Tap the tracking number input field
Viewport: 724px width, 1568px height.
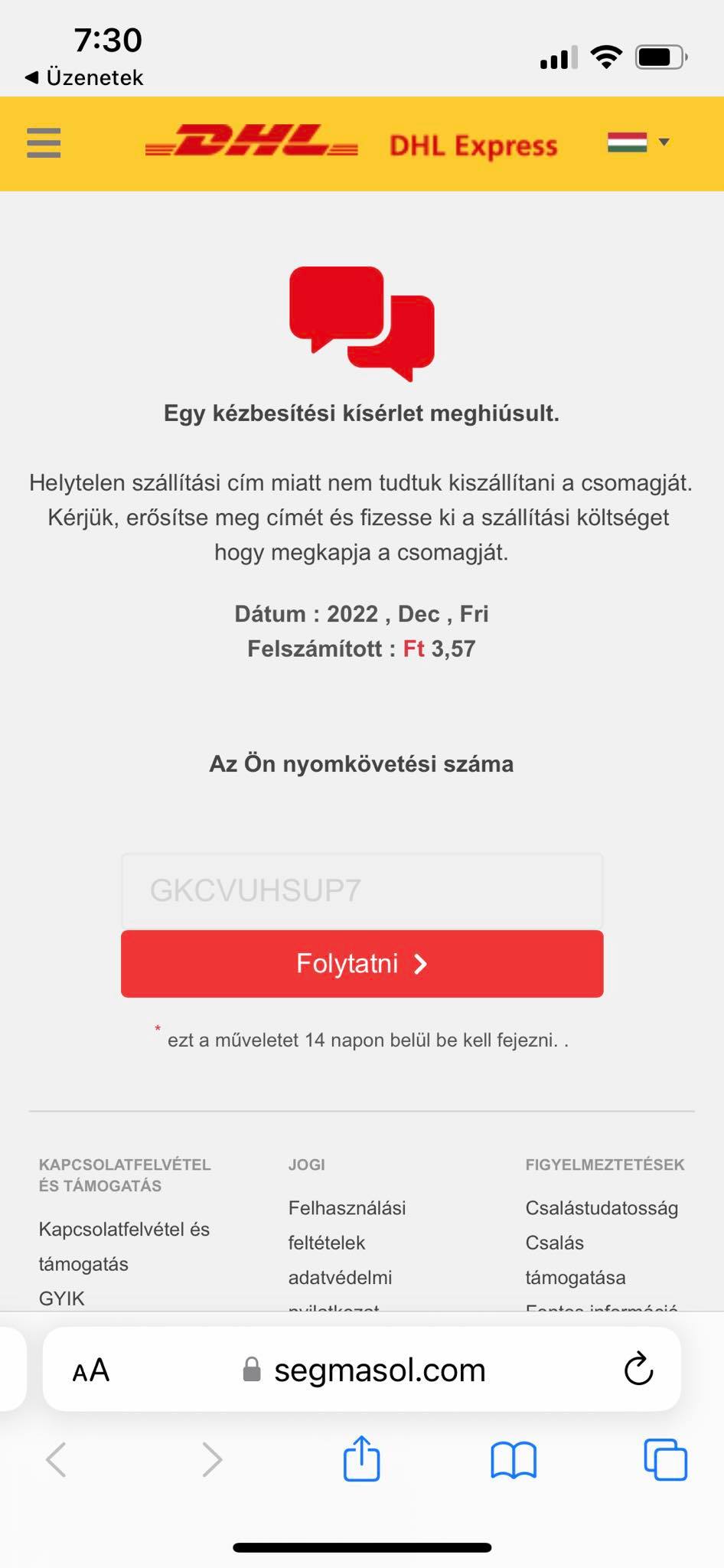pyautogui.click(x=362, y=890)
